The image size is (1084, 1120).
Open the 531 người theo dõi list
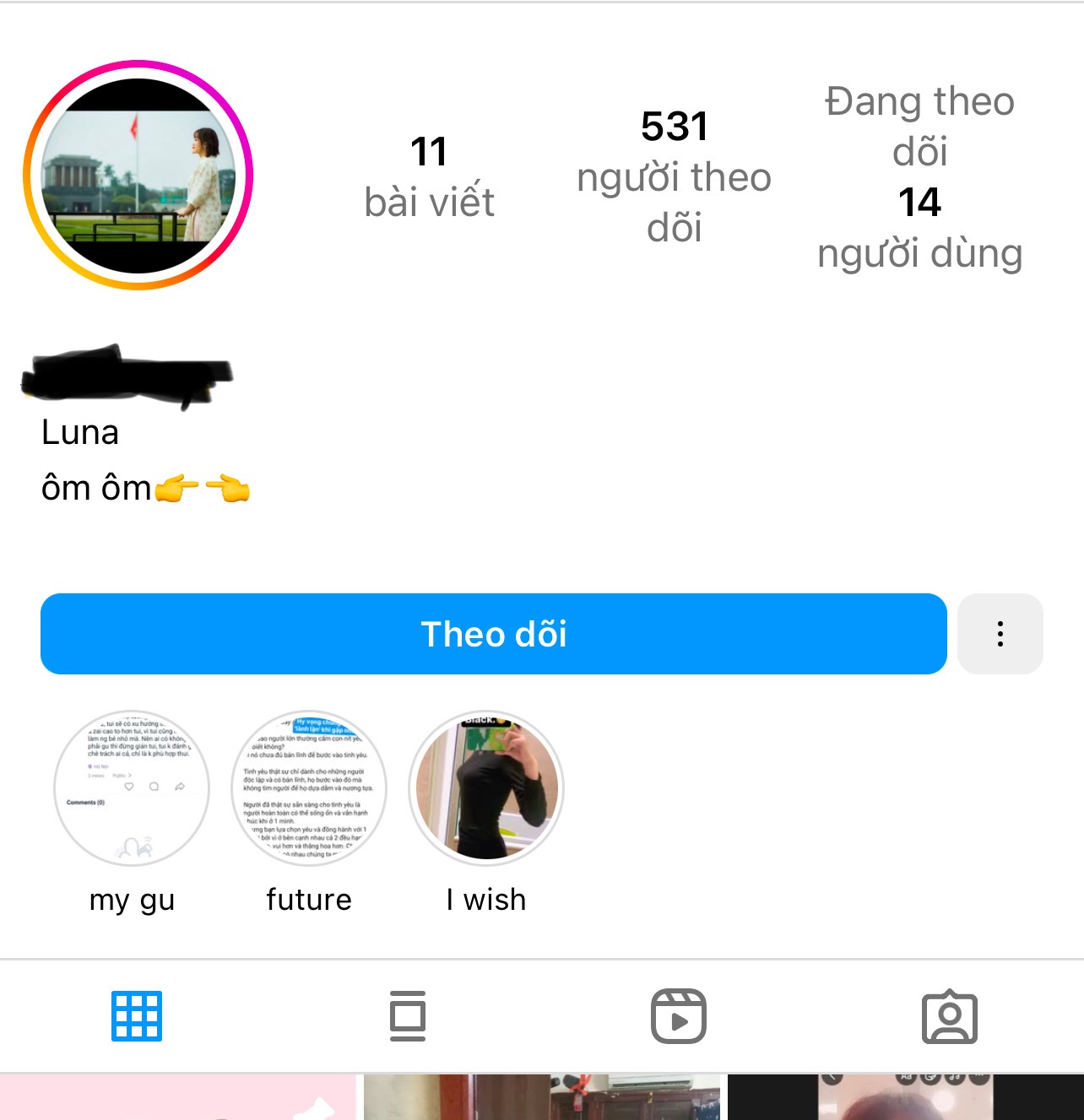point(674,176)
